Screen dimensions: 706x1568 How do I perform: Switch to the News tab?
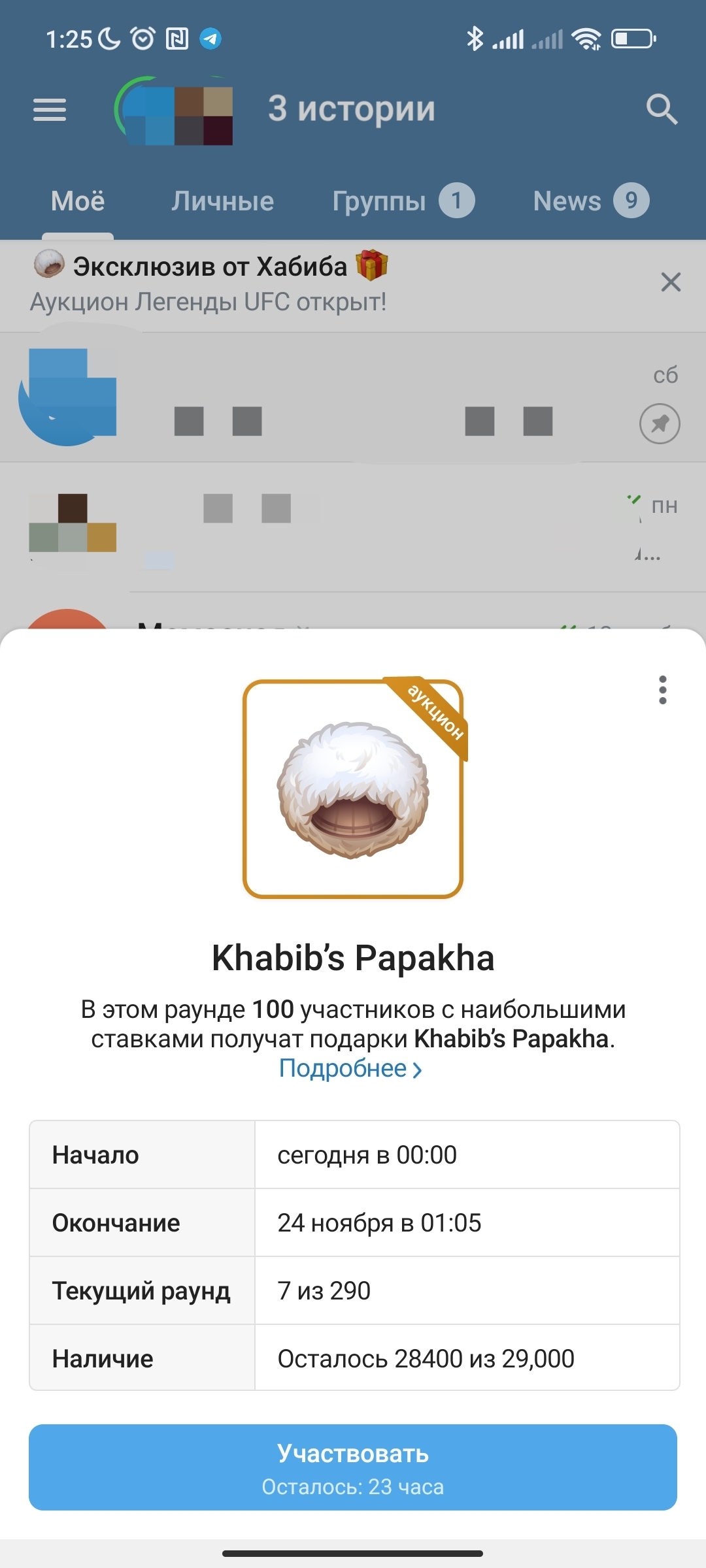(x=590, y=201)
